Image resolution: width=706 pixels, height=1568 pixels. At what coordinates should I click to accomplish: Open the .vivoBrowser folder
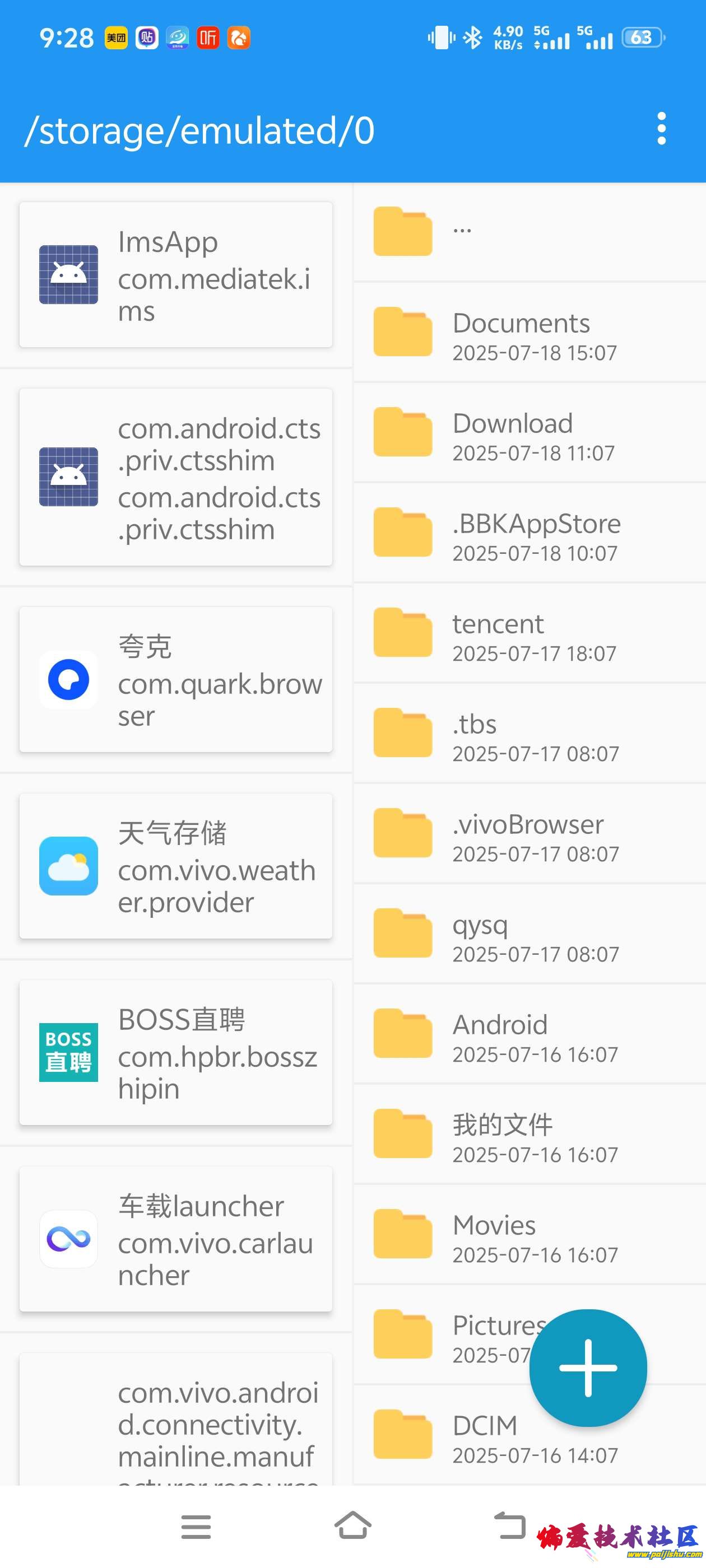click(529, 834)
